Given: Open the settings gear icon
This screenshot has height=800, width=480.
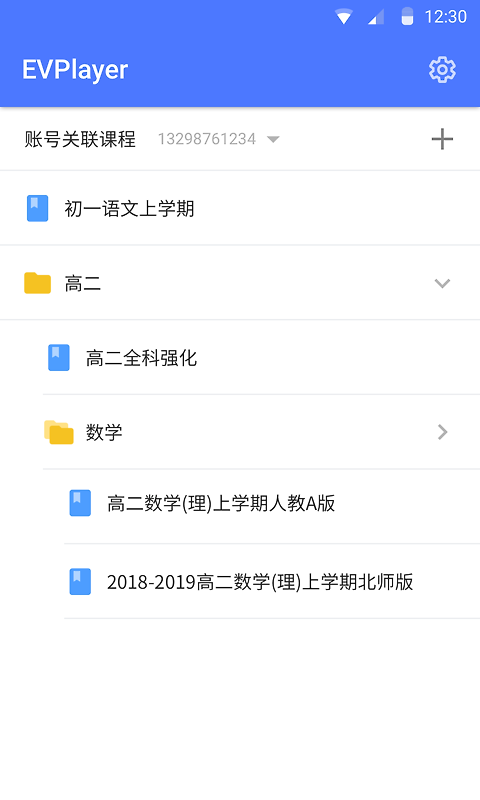Looking at the screenshot, I should pos(442,70).
